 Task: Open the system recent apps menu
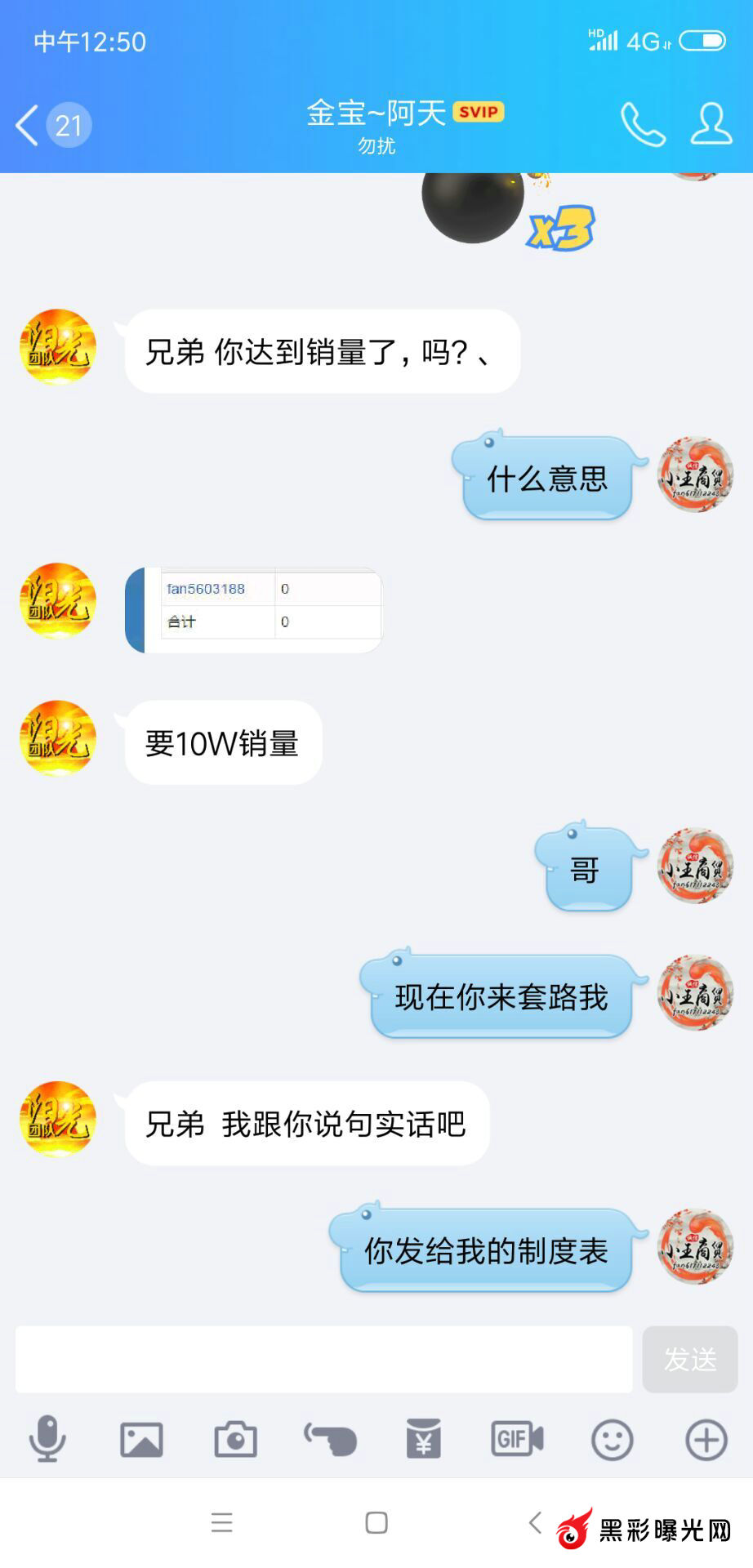pyautogui.click(x=221, y=1522)
